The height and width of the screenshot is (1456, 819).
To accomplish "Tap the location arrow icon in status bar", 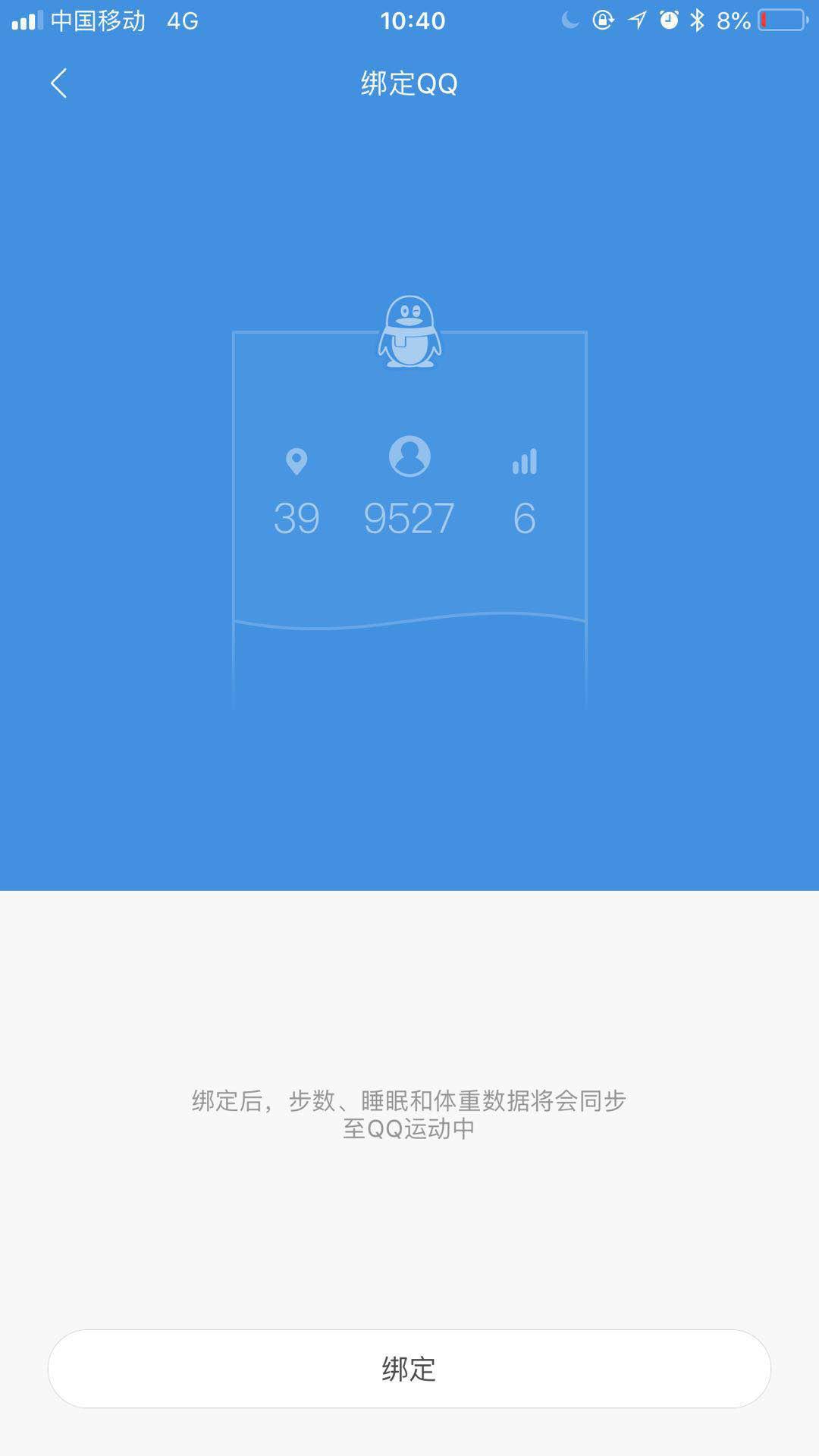I will coord(637,20).
